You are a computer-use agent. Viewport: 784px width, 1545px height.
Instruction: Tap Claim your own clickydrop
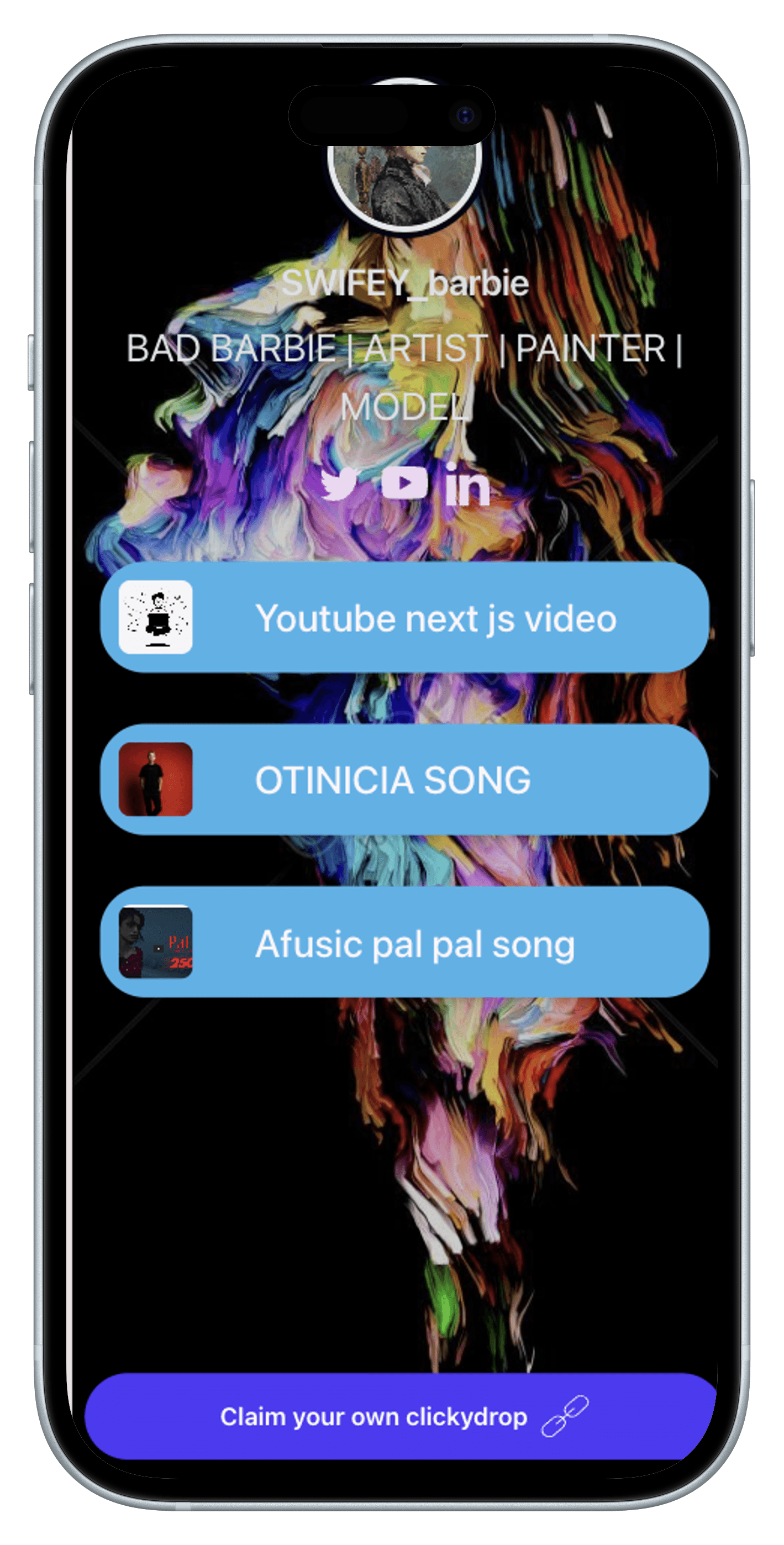[400, 1418]
